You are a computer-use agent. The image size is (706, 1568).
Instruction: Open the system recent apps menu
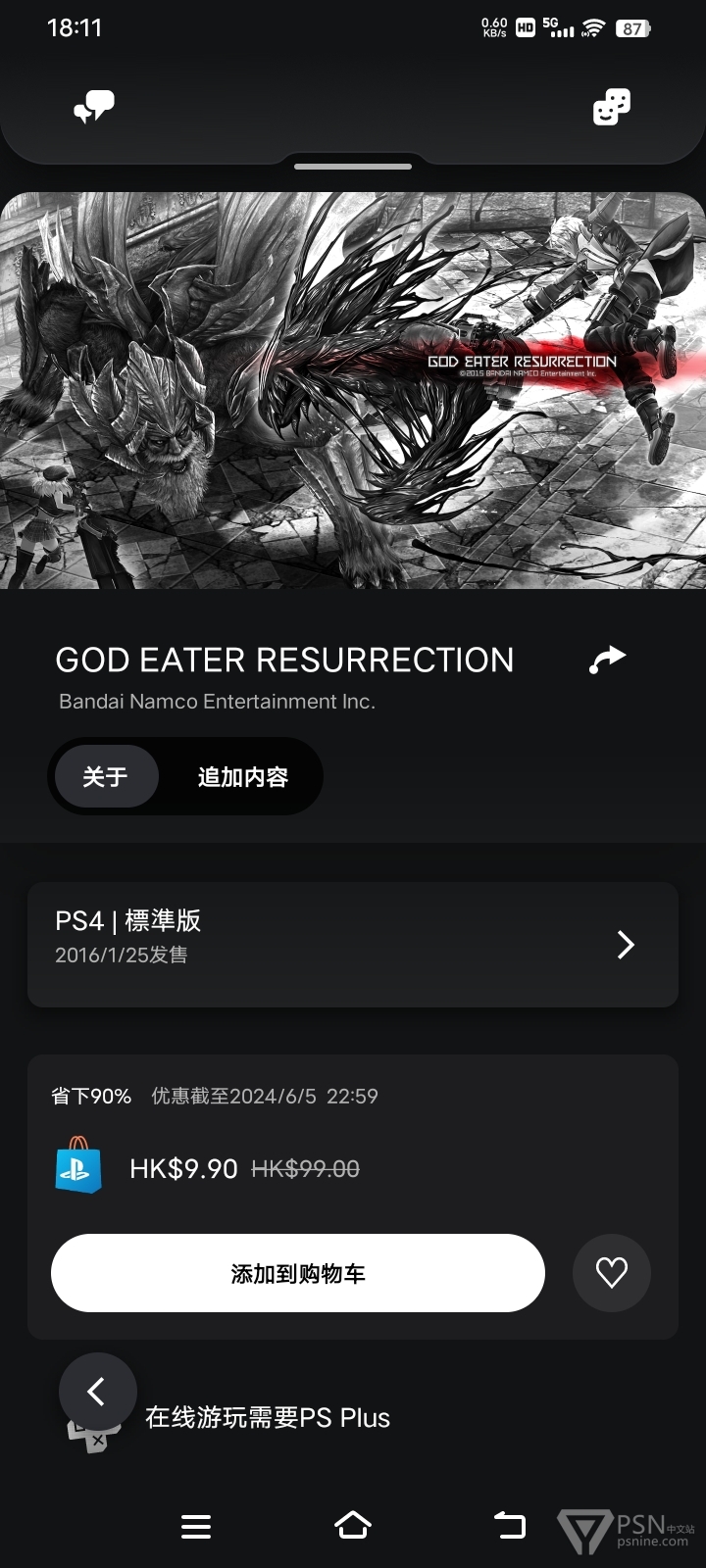click(196, 1526)
